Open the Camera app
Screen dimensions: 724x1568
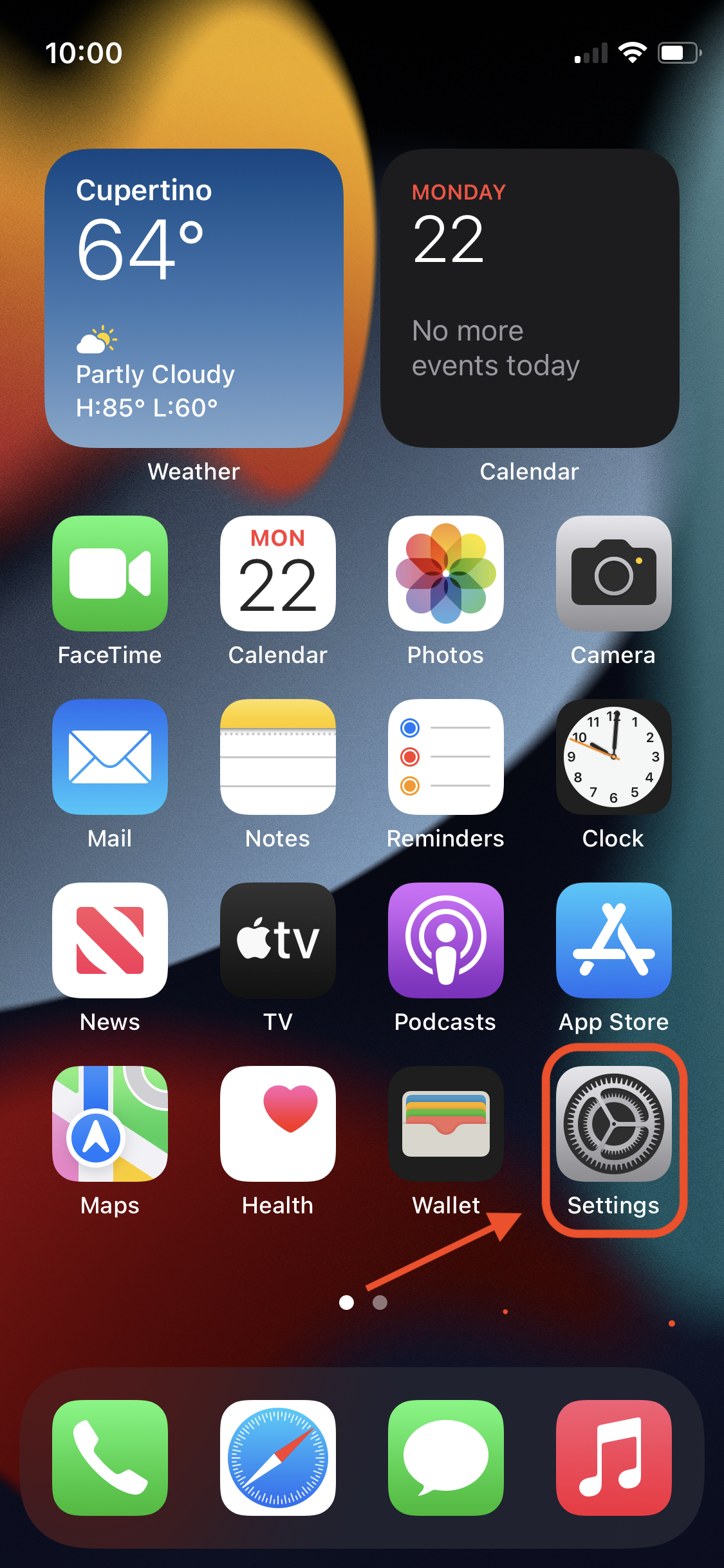(x=613, y=573)
